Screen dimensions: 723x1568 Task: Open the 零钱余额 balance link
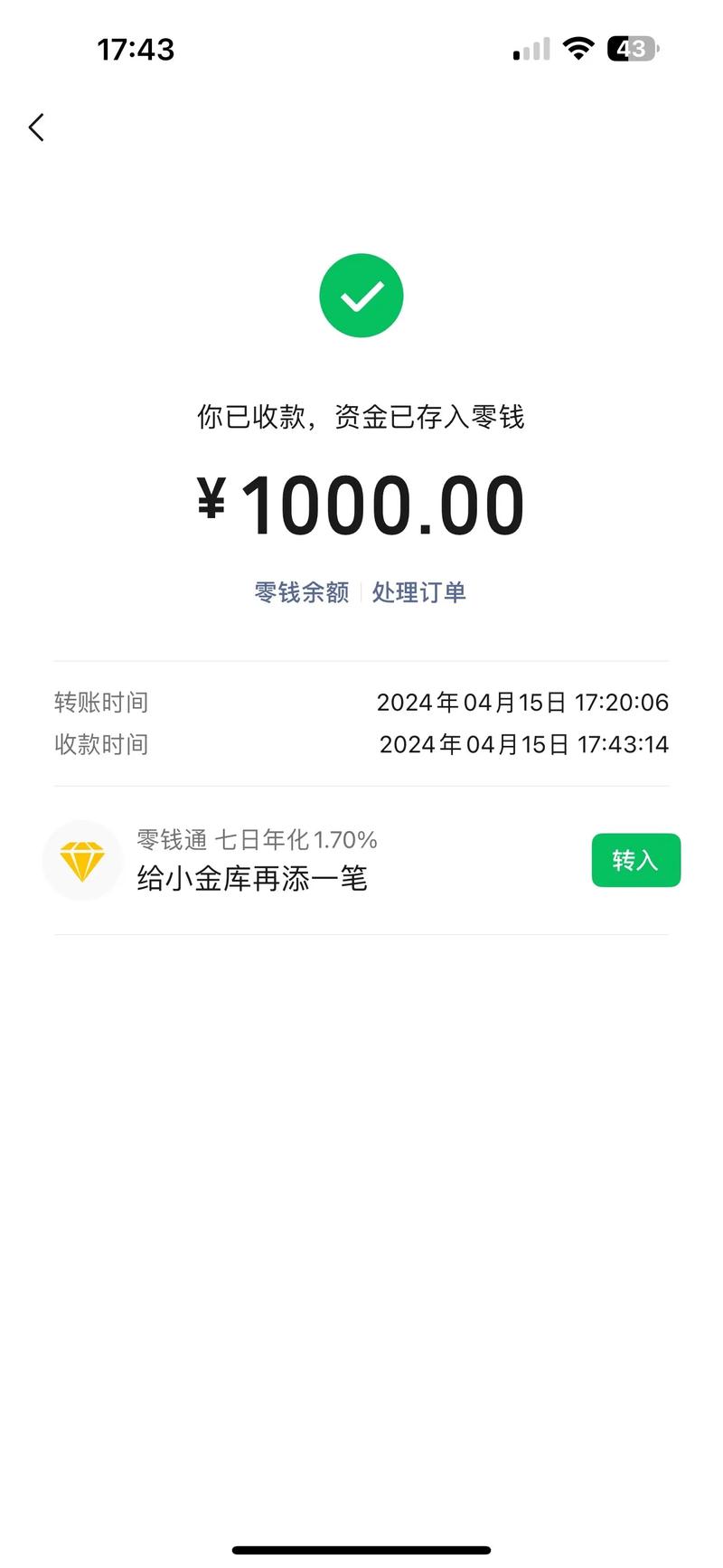click(301, 592)
